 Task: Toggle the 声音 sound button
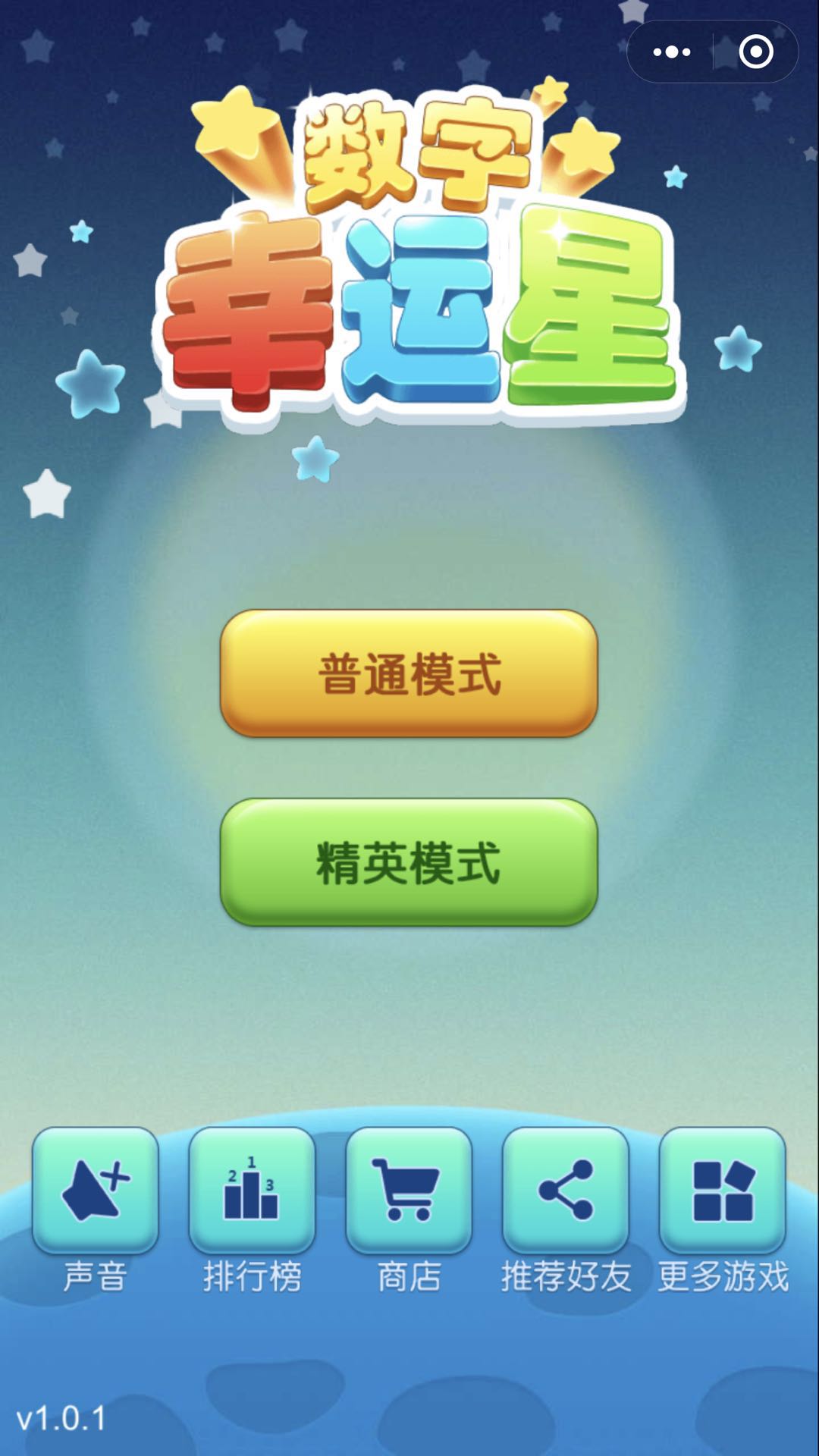click(x=95, y=1189)
